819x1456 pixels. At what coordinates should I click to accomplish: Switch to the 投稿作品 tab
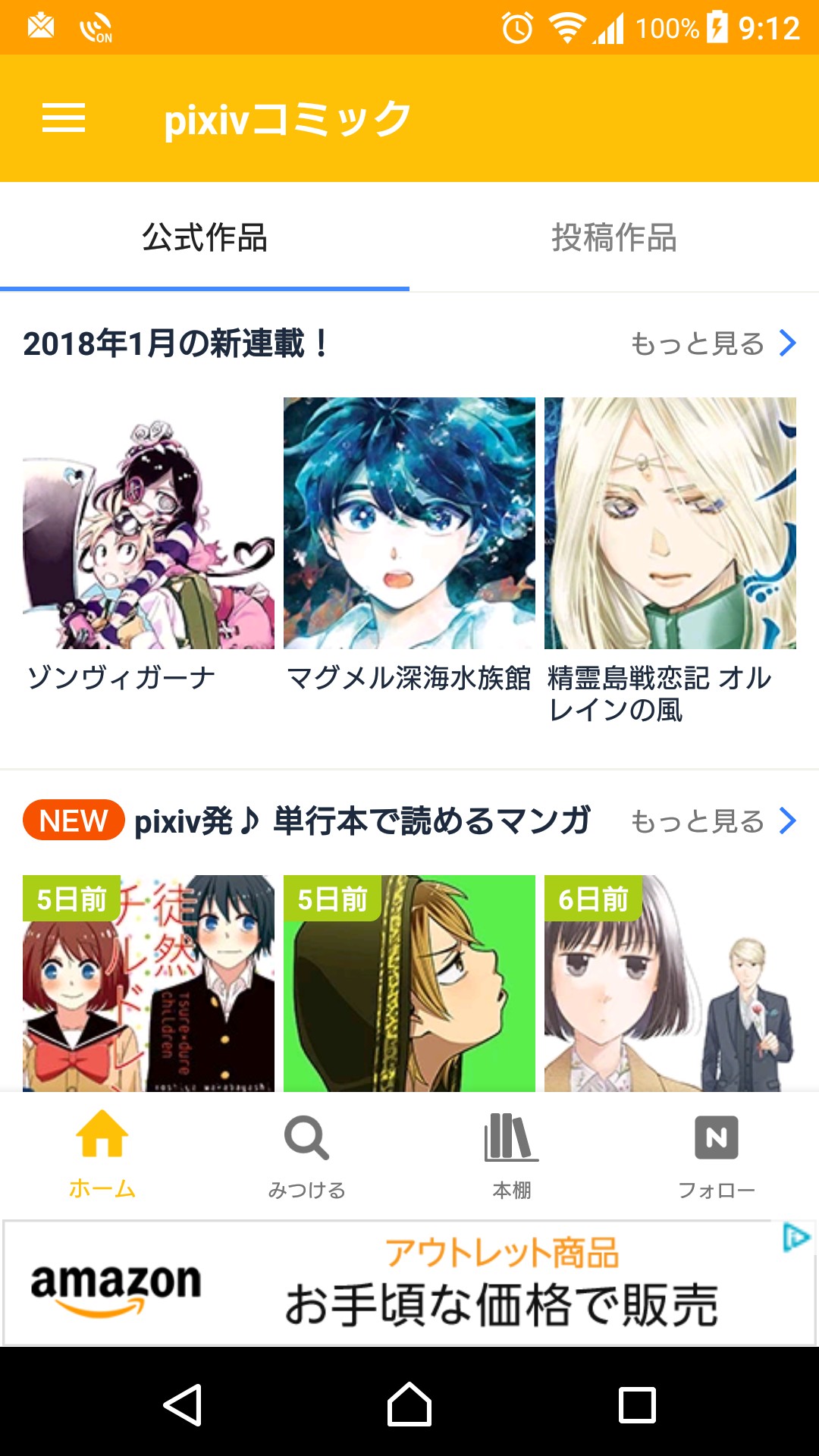click(x=613, y=237)
